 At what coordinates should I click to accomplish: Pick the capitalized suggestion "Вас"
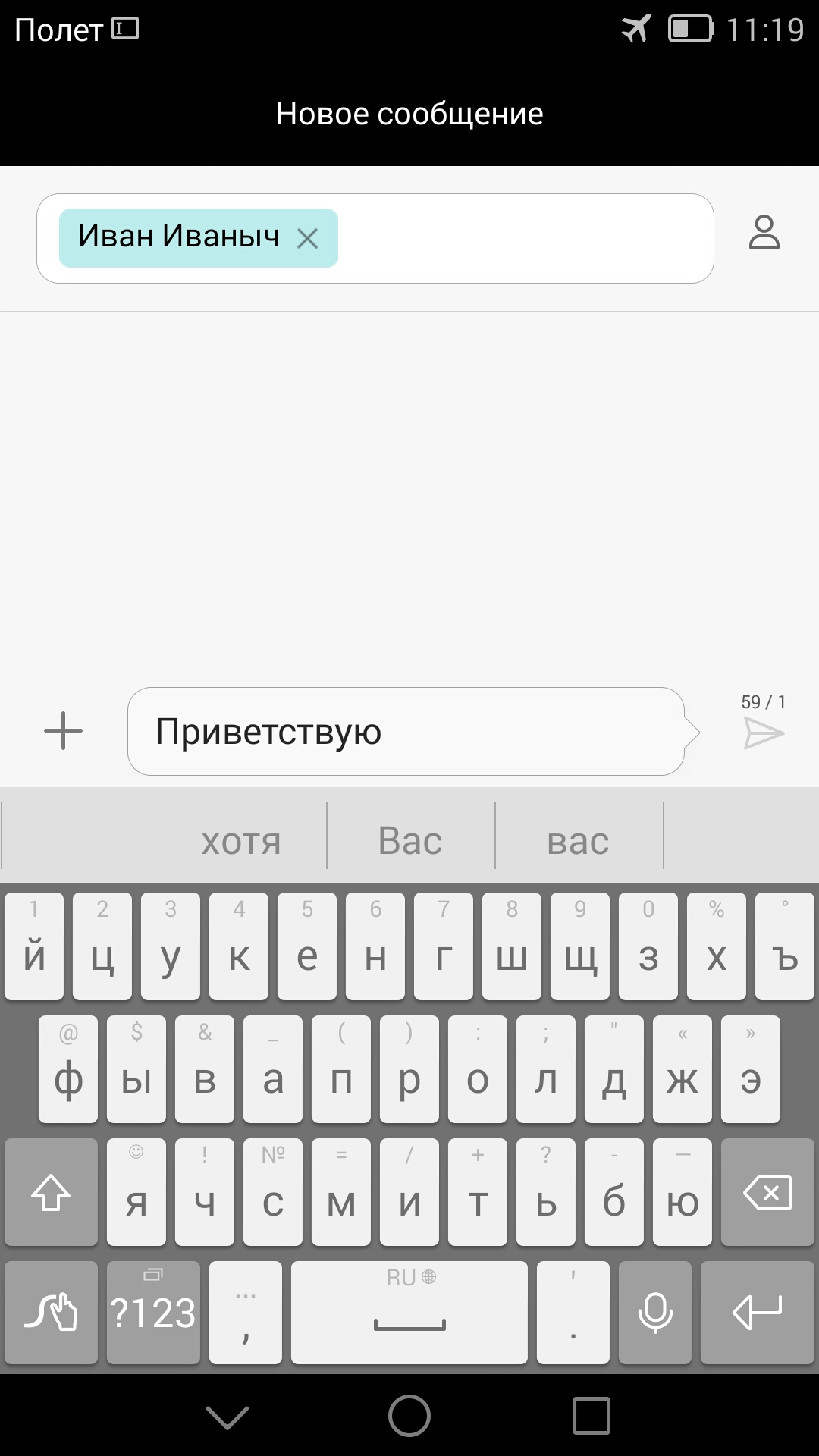click(410, 841)
